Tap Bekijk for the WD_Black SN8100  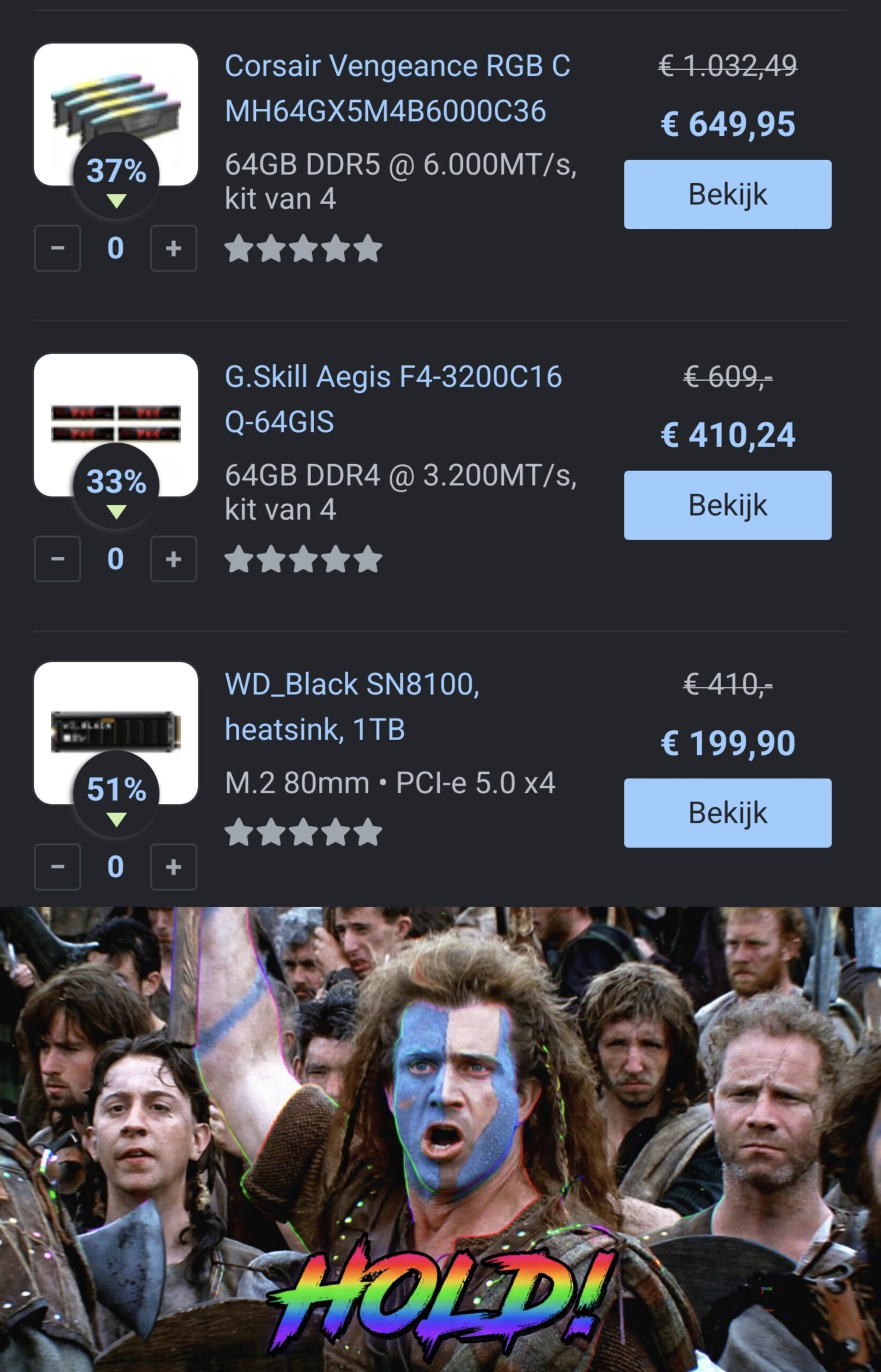[x=727, y=812]
